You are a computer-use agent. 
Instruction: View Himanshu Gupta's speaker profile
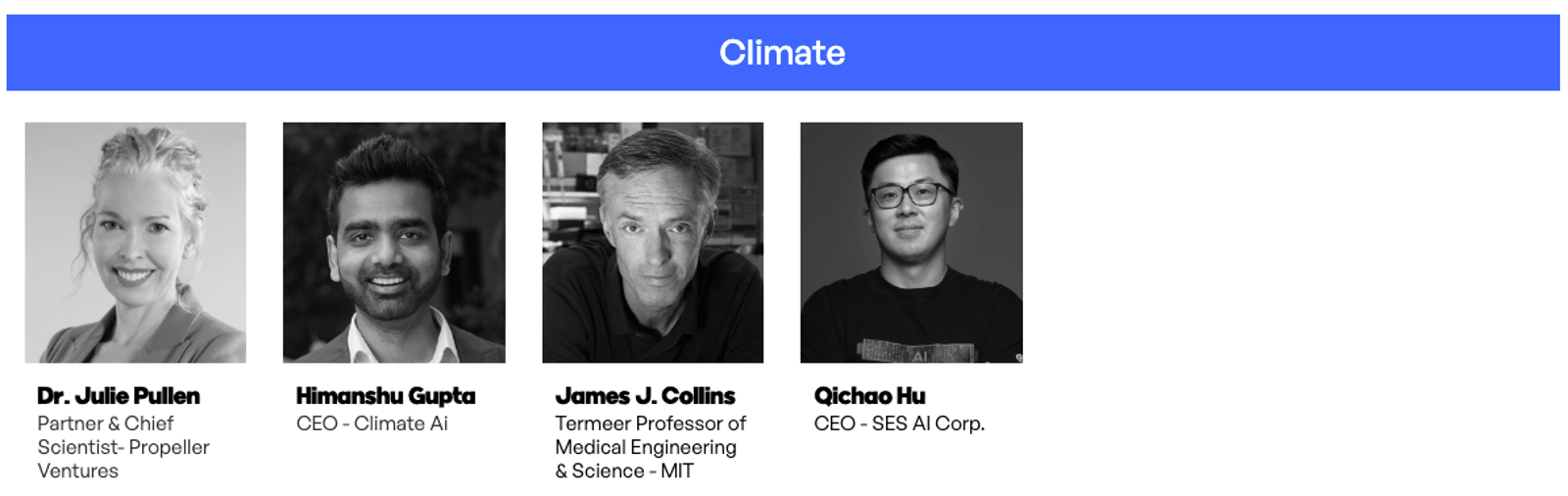coord(394,242)
